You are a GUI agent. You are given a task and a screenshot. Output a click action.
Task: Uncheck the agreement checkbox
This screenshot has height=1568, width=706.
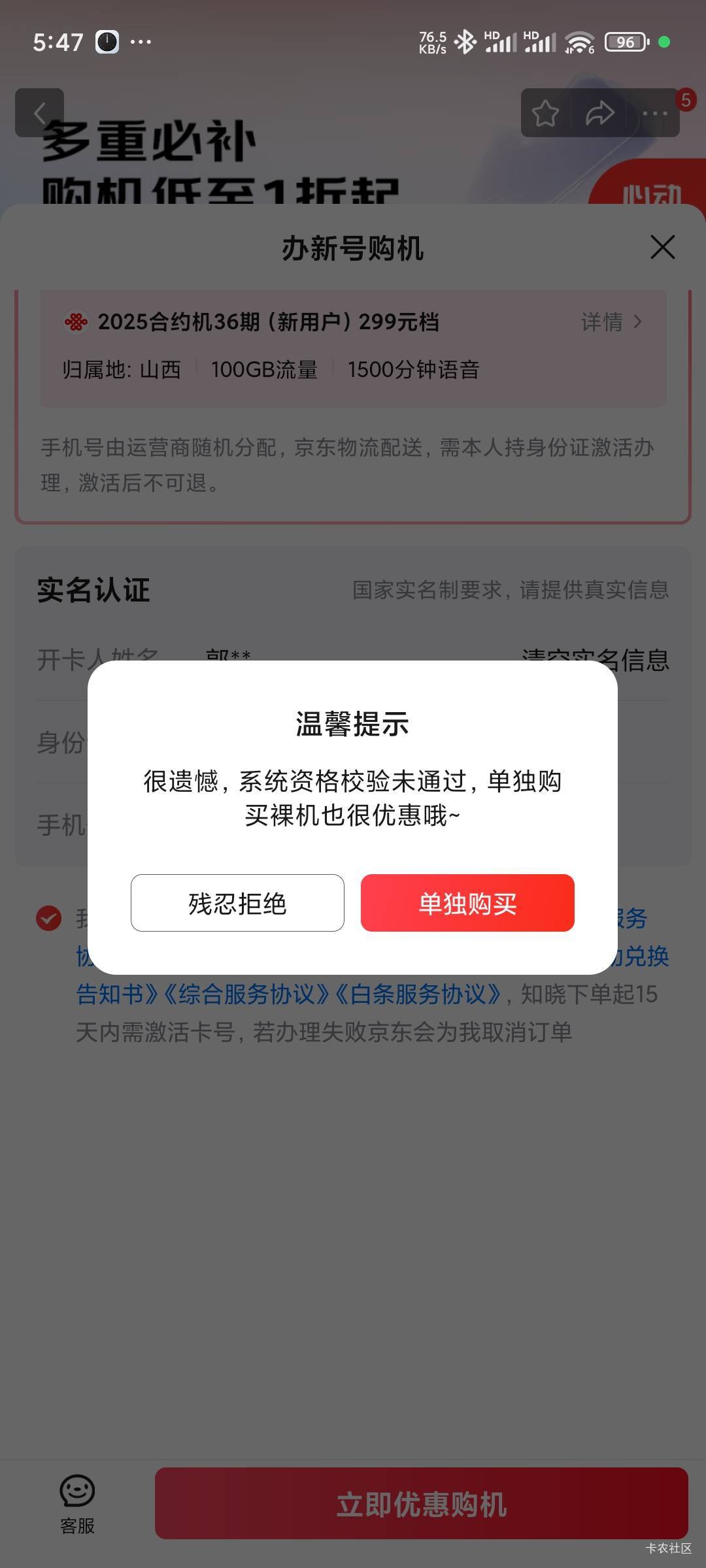click(x=49, y=918)
